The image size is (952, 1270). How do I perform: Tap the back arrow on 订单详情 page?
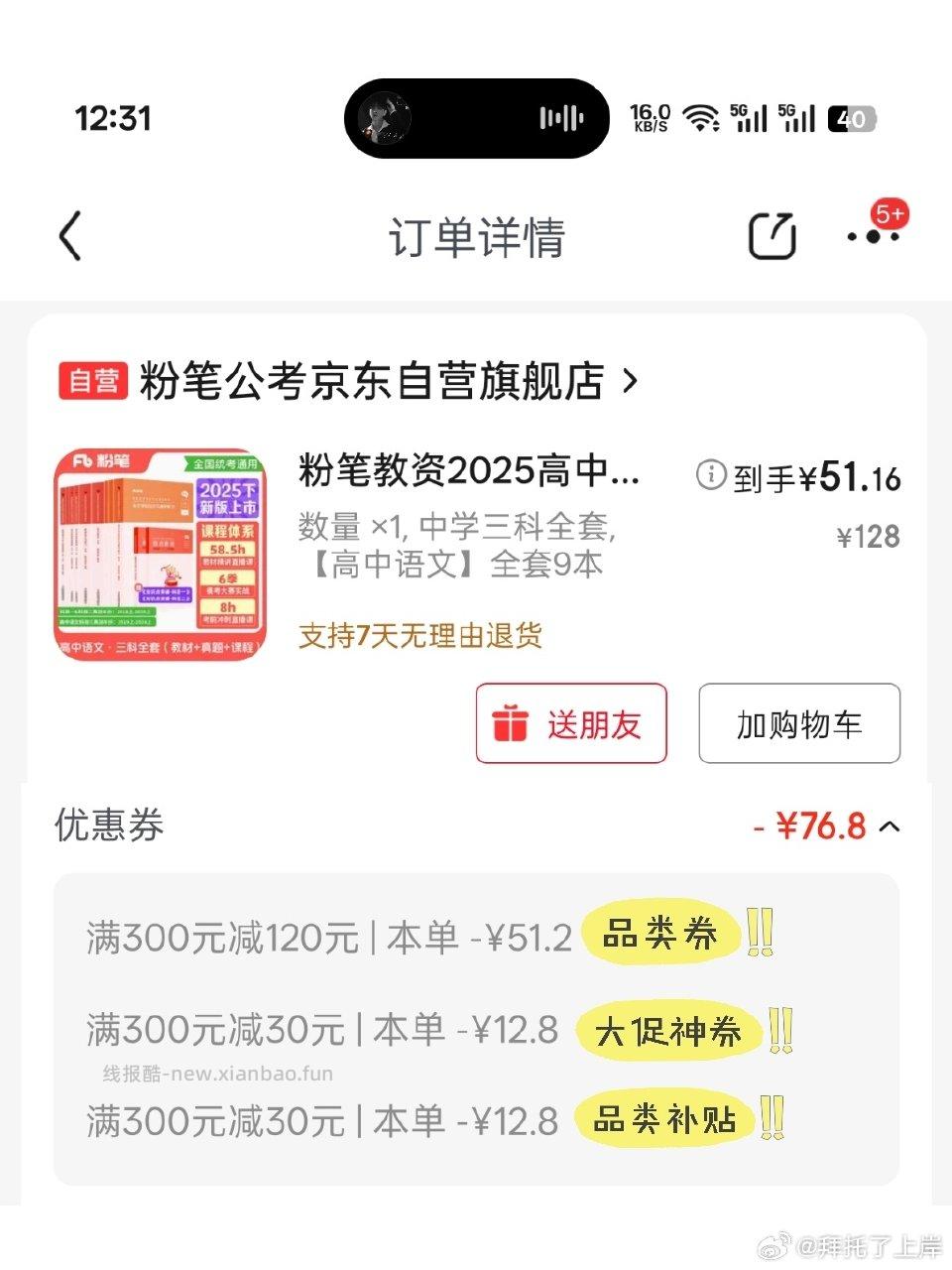click(68, 237)
